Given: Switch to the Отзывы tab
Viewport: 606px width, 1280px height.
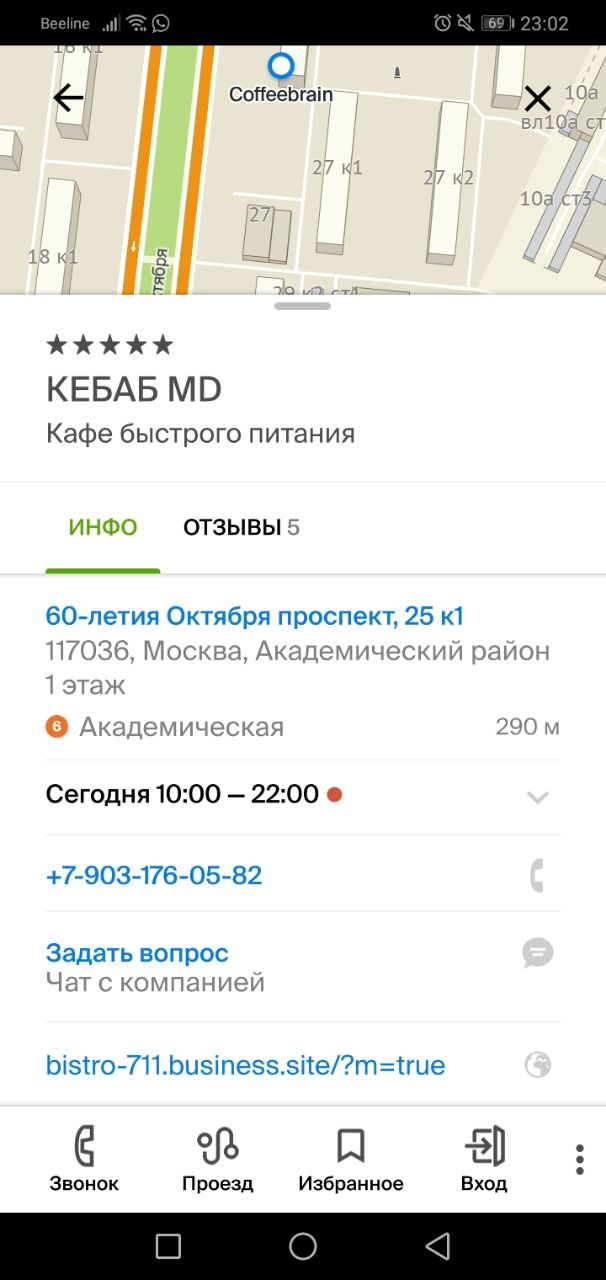Looking at the screenshot, I should point(241,528).
